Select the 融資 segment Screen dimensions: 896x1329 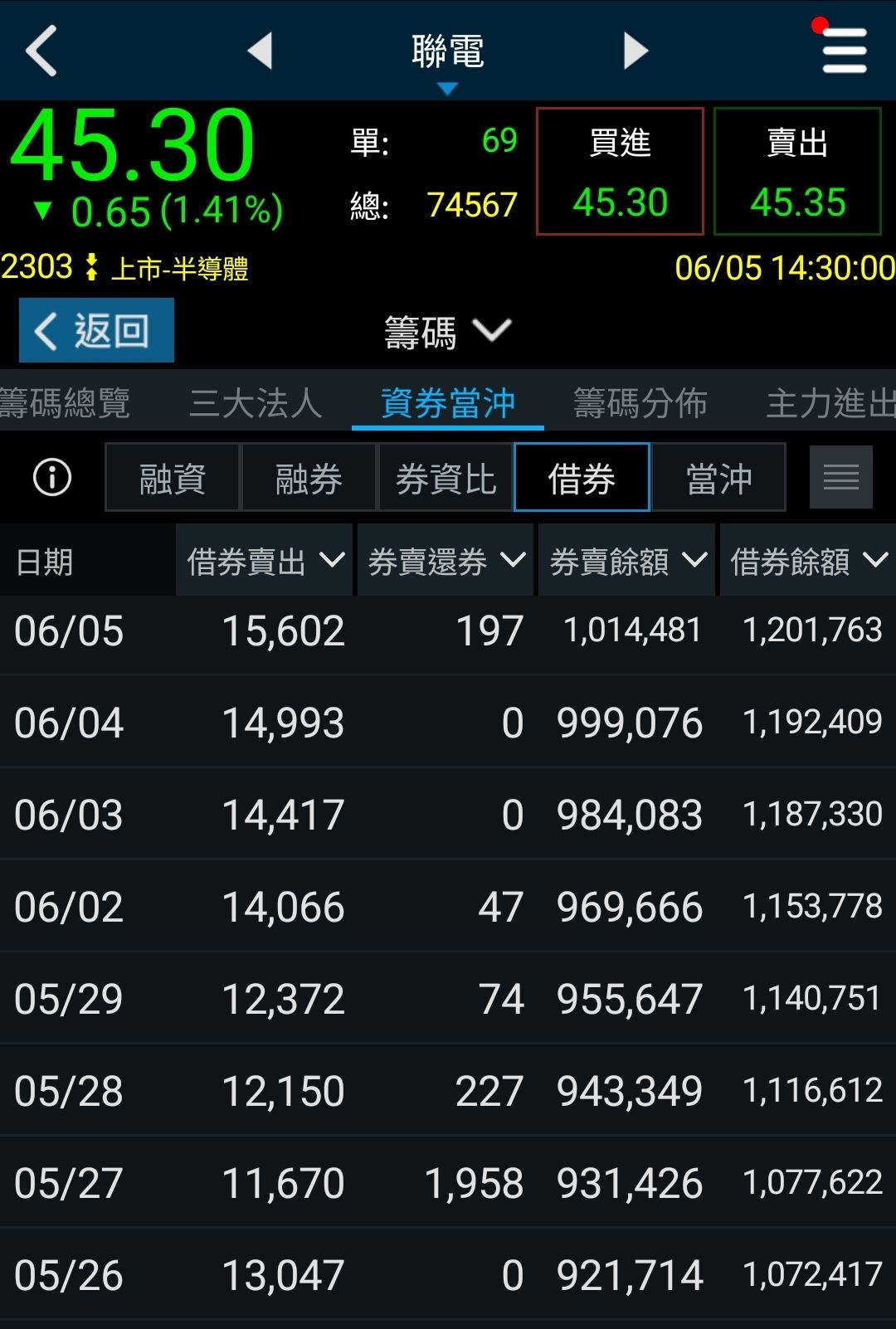pos(173,478)
